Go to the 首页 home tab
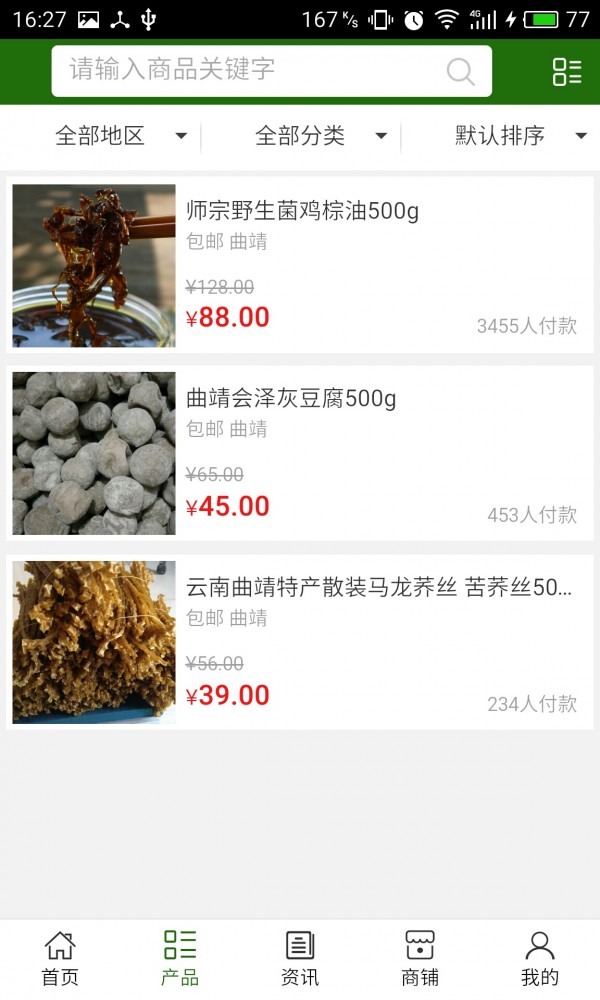 point(60,958)
